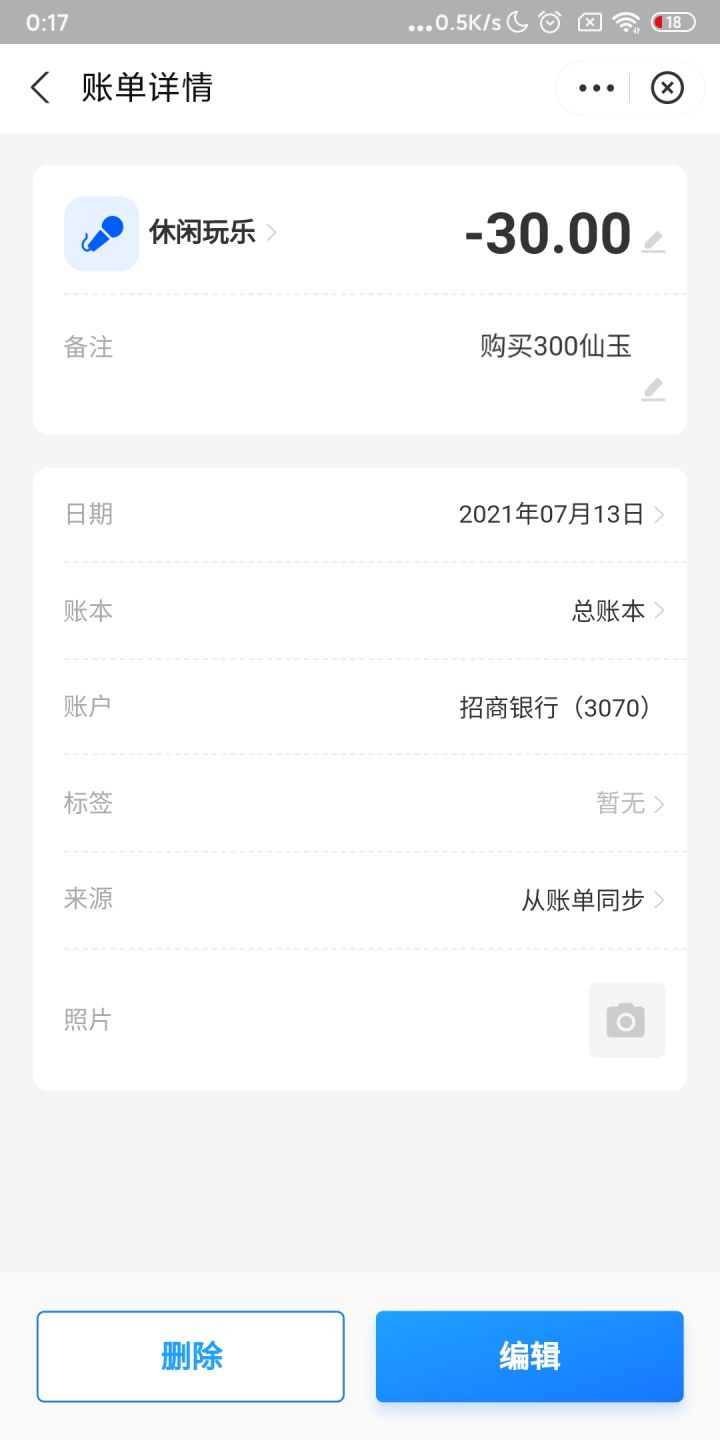Image resolution: width=720 pixels, height=1440 pixels.
Task: Close the mini-program with the X
Action: point(667,88)
